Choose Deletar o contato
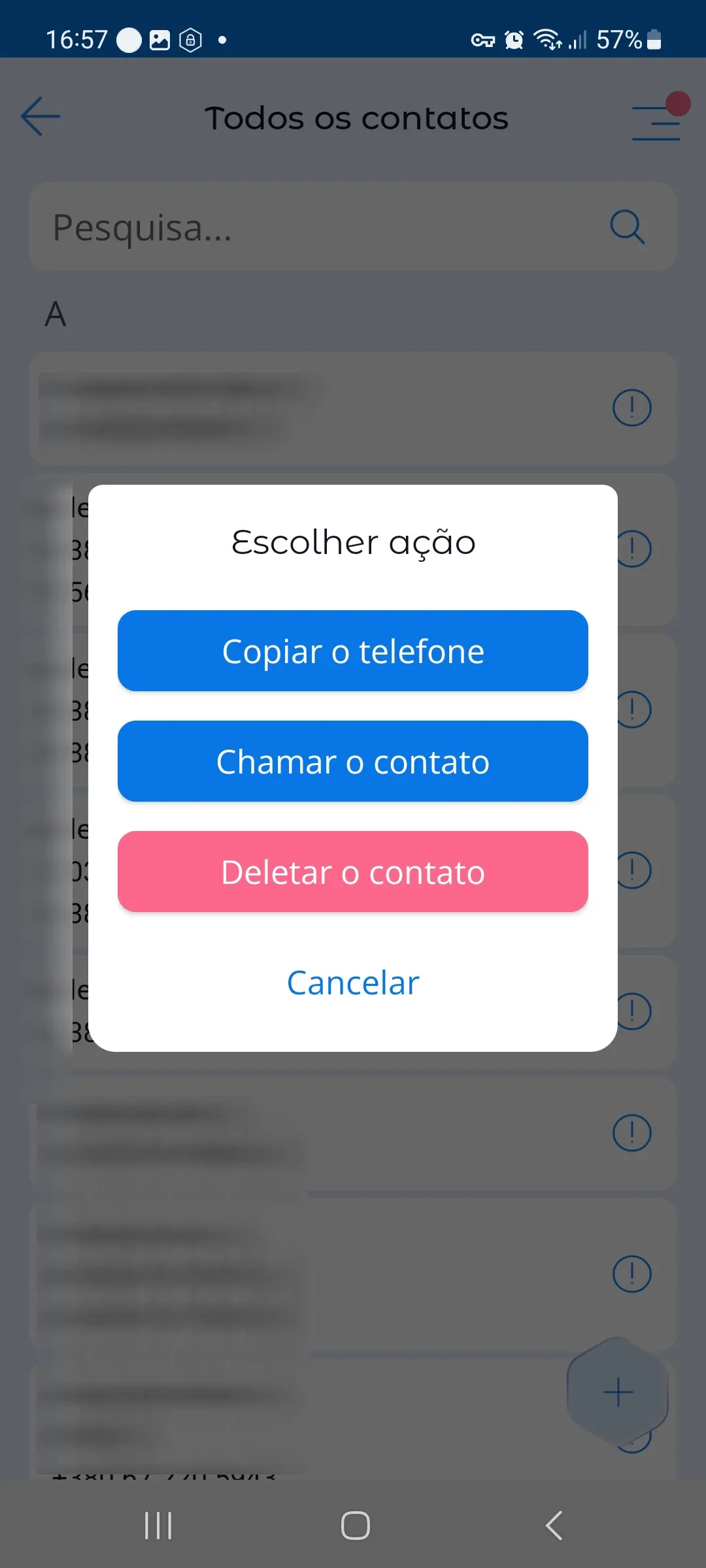Image resolution: width=706 pixels, height=1568 pixels. 353,872
